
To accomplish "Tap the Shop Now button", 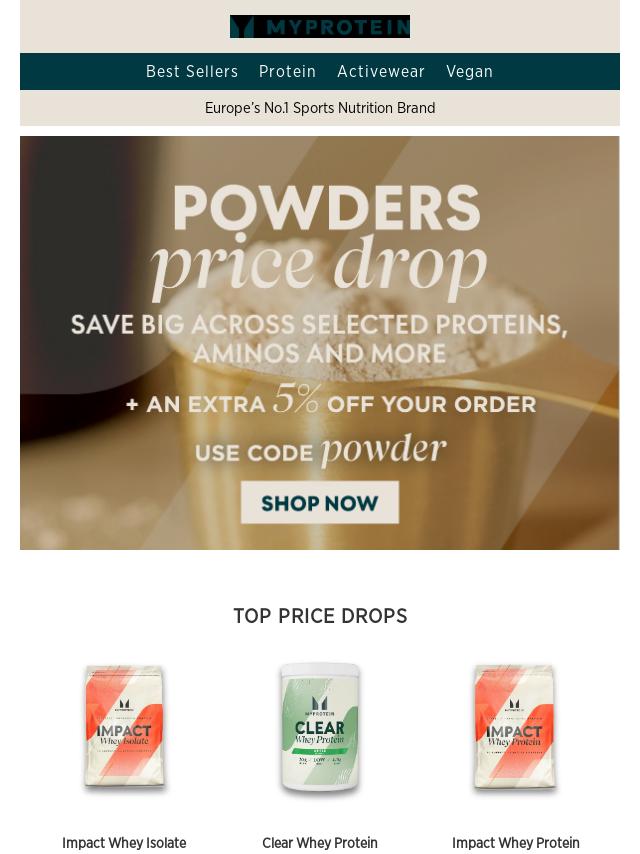I will pyautogui.click(x=320, y=502).
